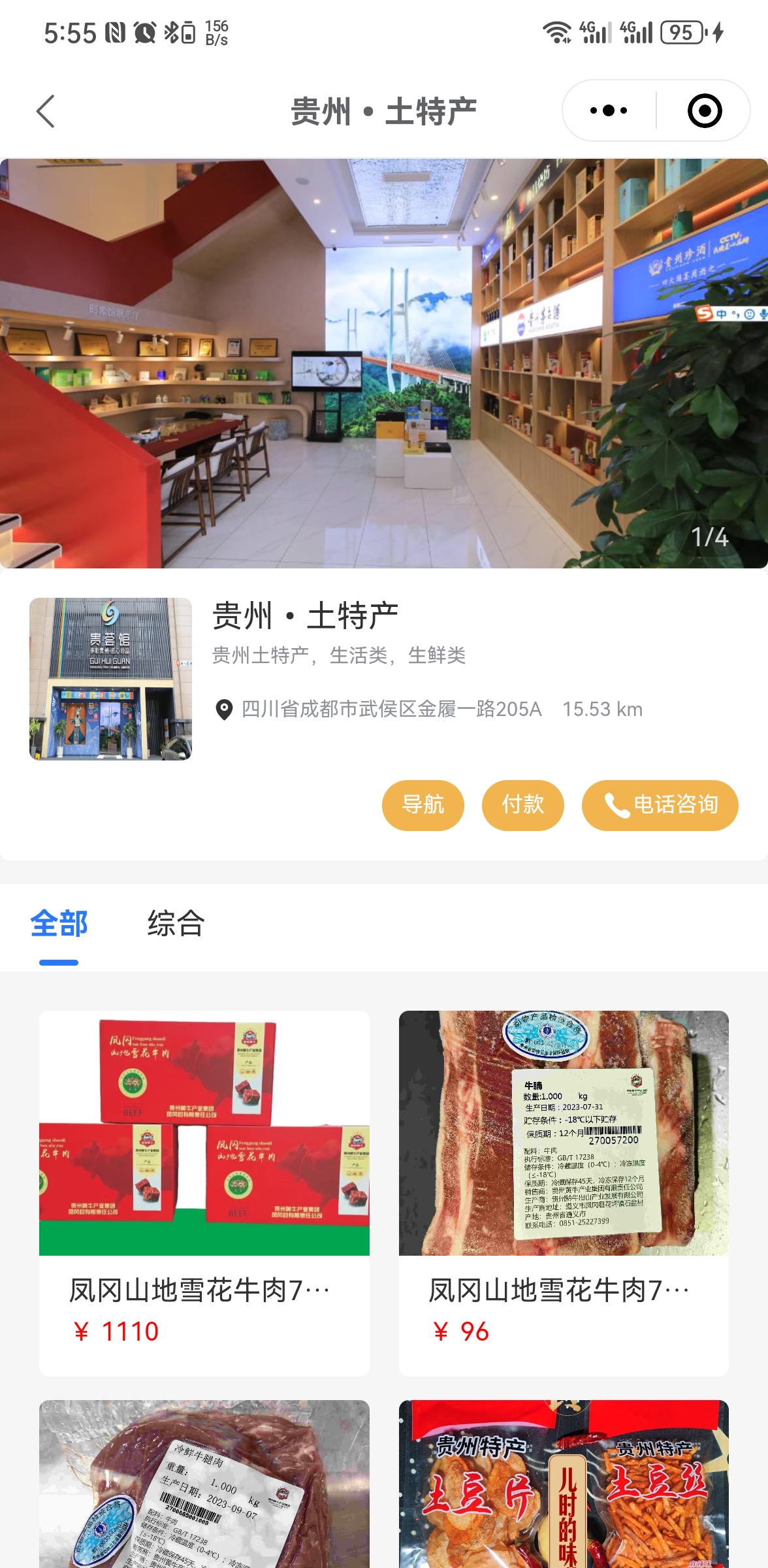The image size is (768, 1568).
Task: Open the mini program three-dot menu
Action: click(x=609, y=111)
